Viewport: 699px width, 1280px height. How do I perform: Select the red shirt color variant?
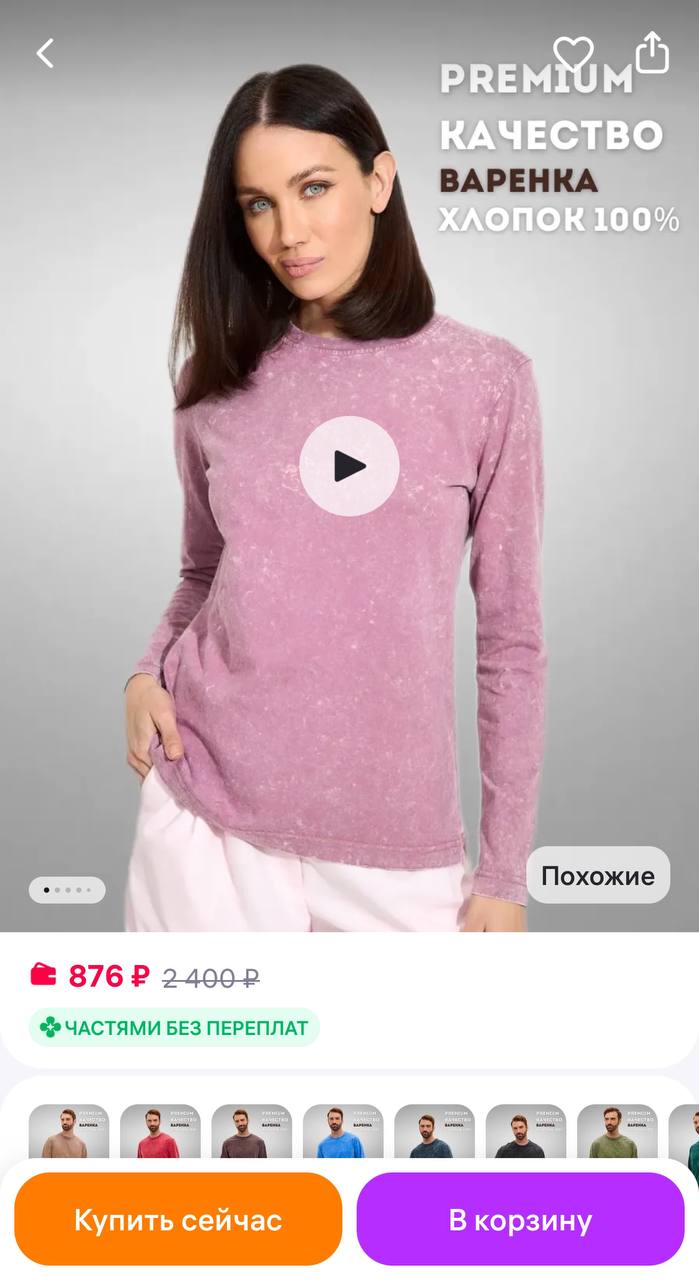[160, 1135]
